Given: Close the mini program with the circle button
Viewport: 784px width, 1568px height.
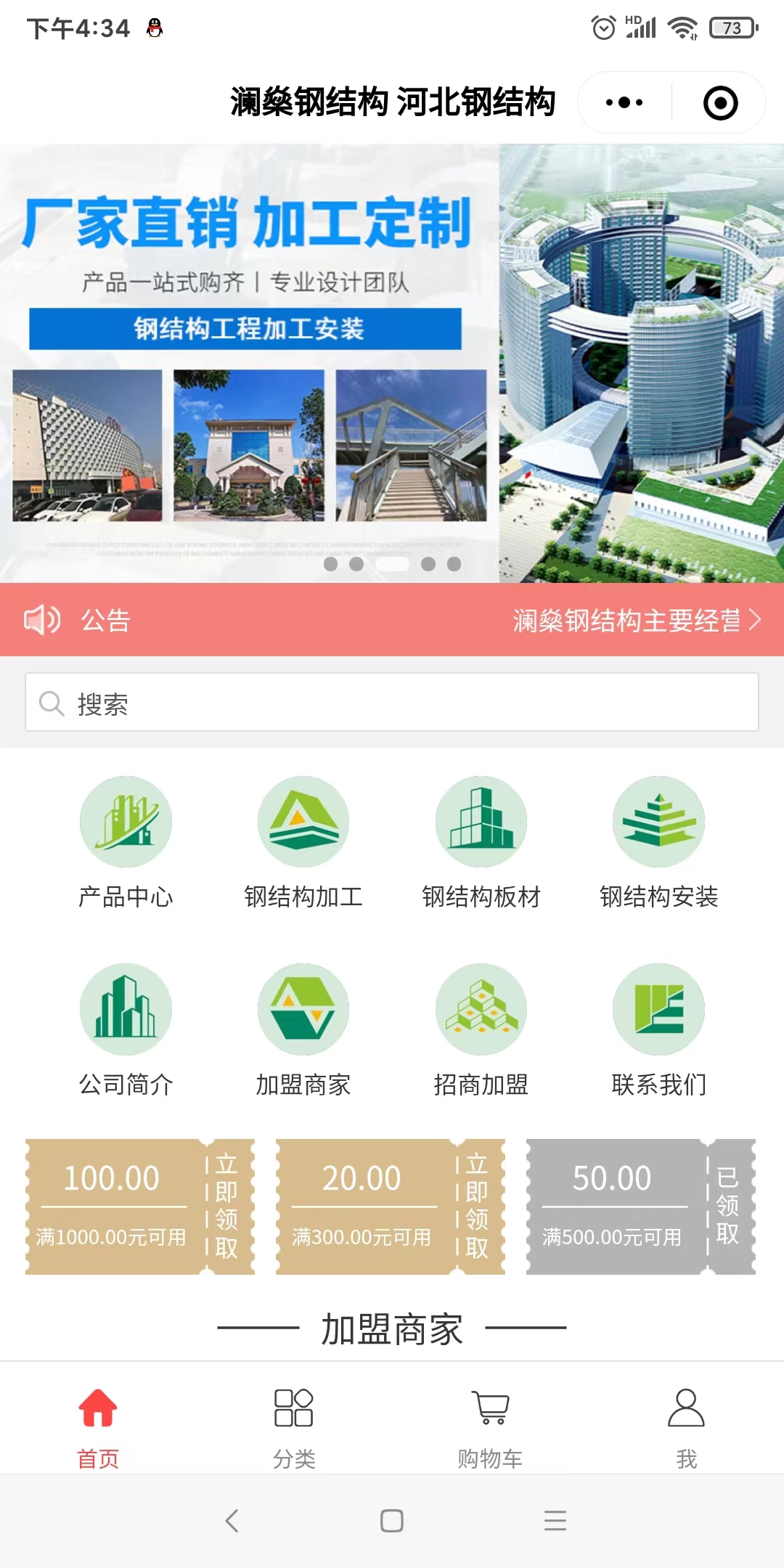Looking at the screenshot, I should tap(720, 102).
